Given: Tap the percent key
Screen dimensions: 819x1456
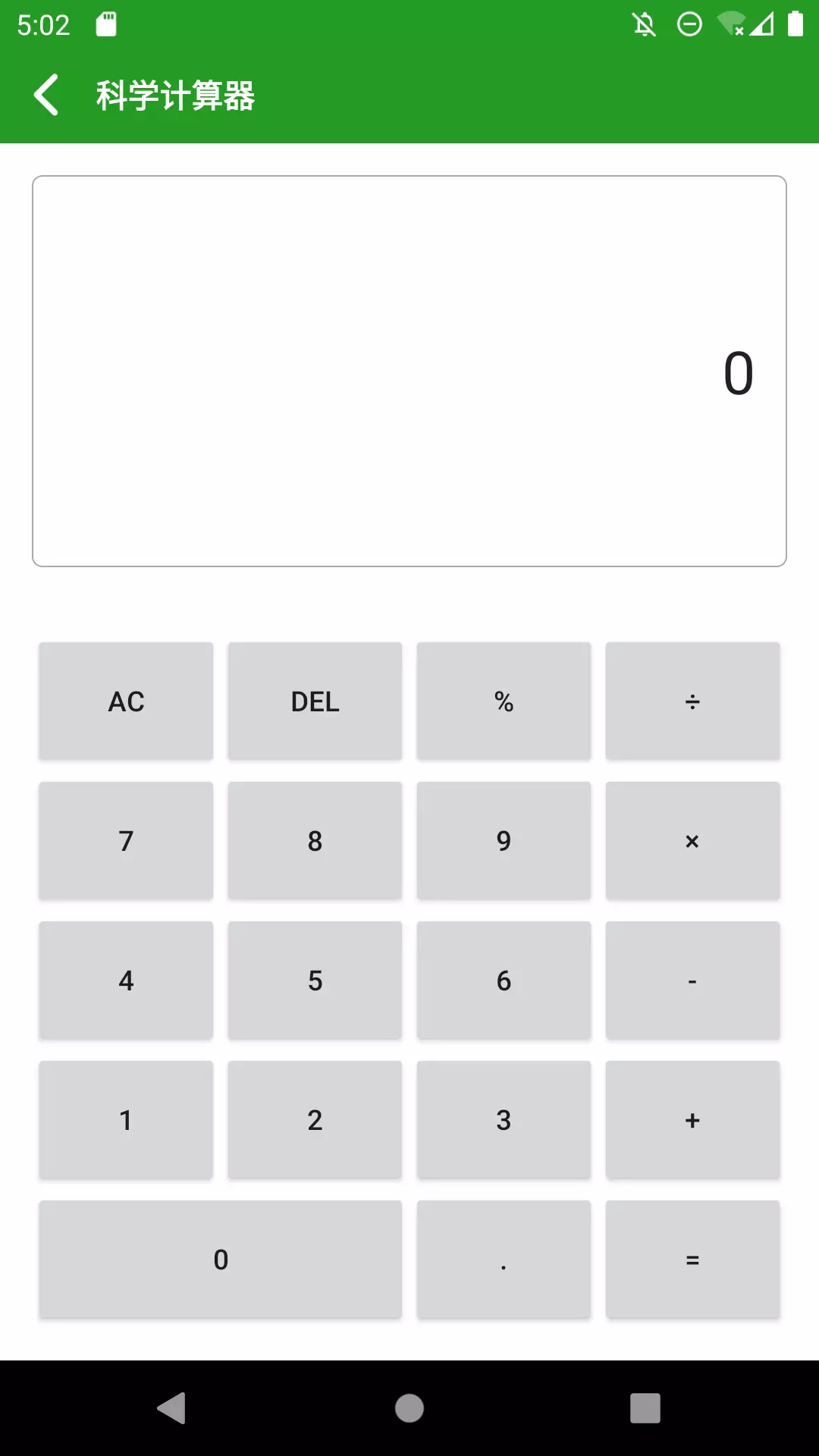Looking at the screenshot, I should coord(504,701).
